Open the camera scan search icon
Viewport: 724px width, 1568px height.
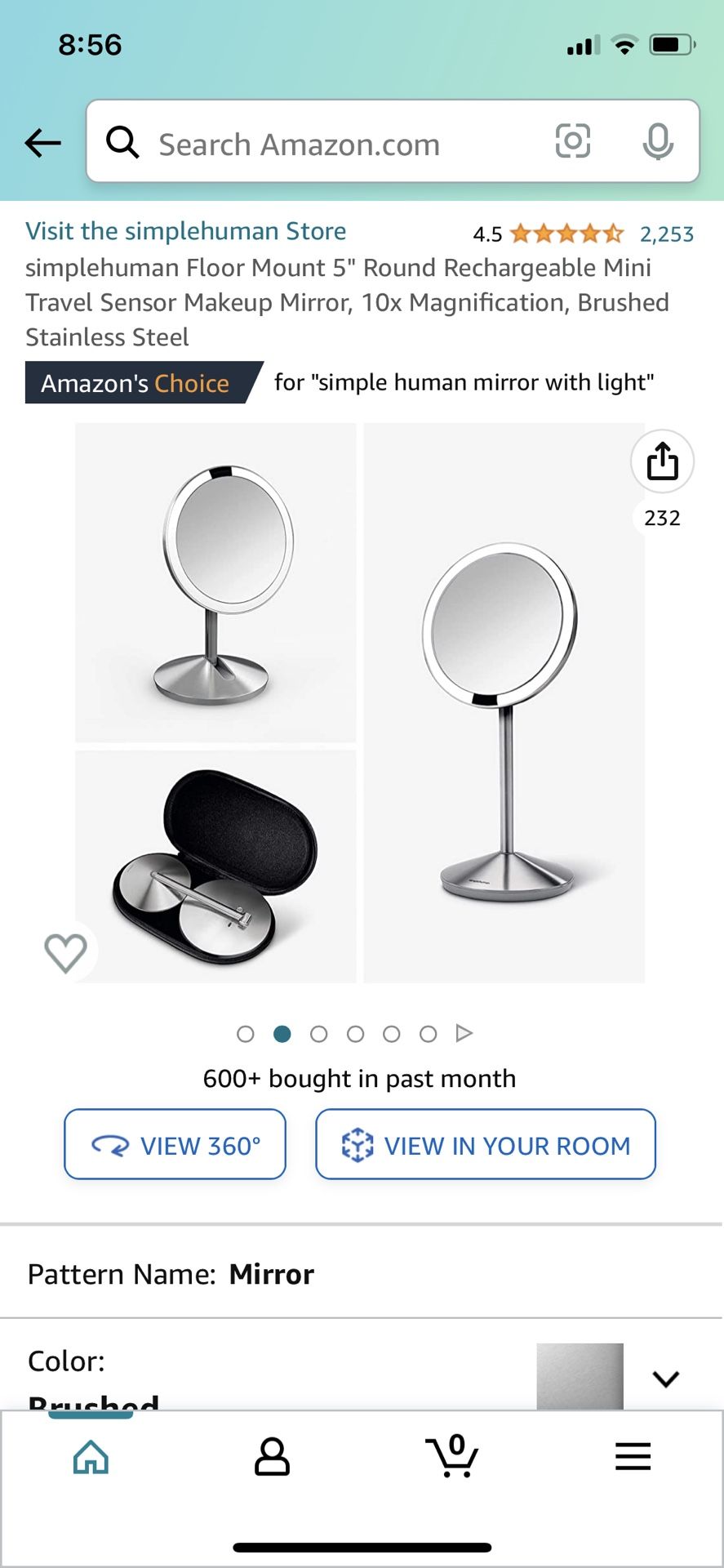point(573,141)
